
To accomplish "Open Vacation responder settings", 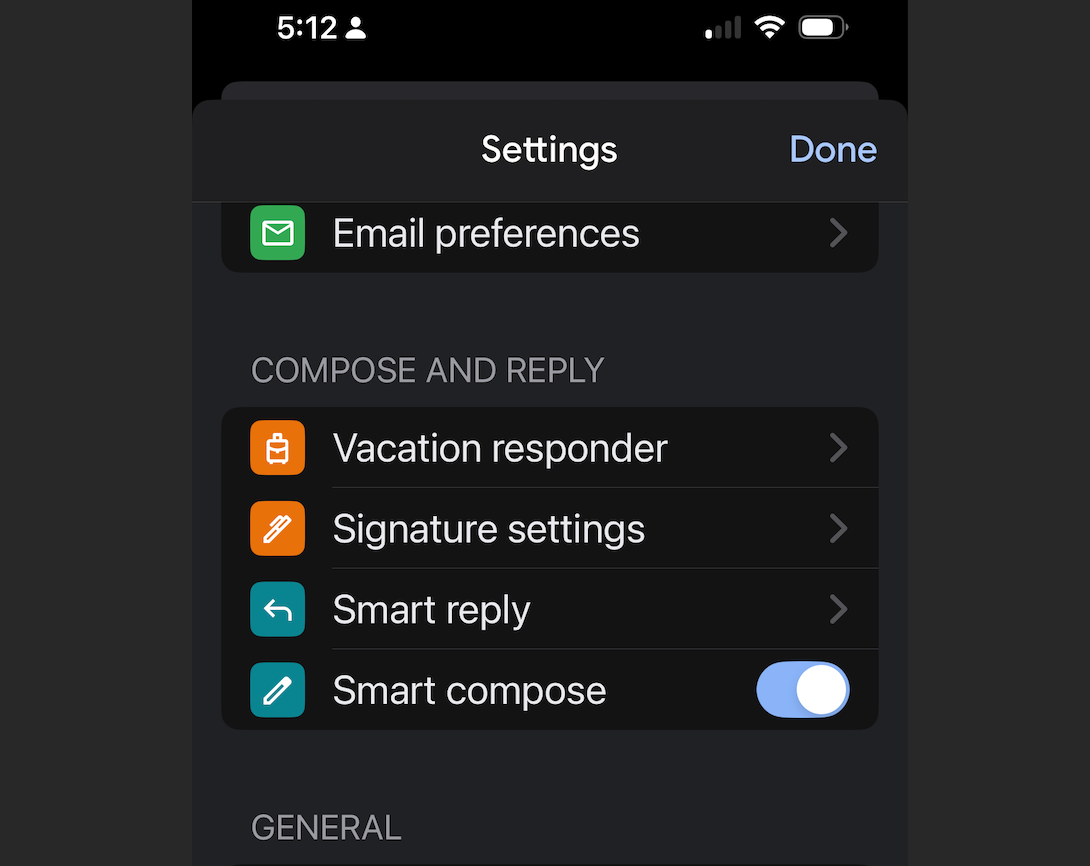I will pyautogui.click(x=548, y=448).
